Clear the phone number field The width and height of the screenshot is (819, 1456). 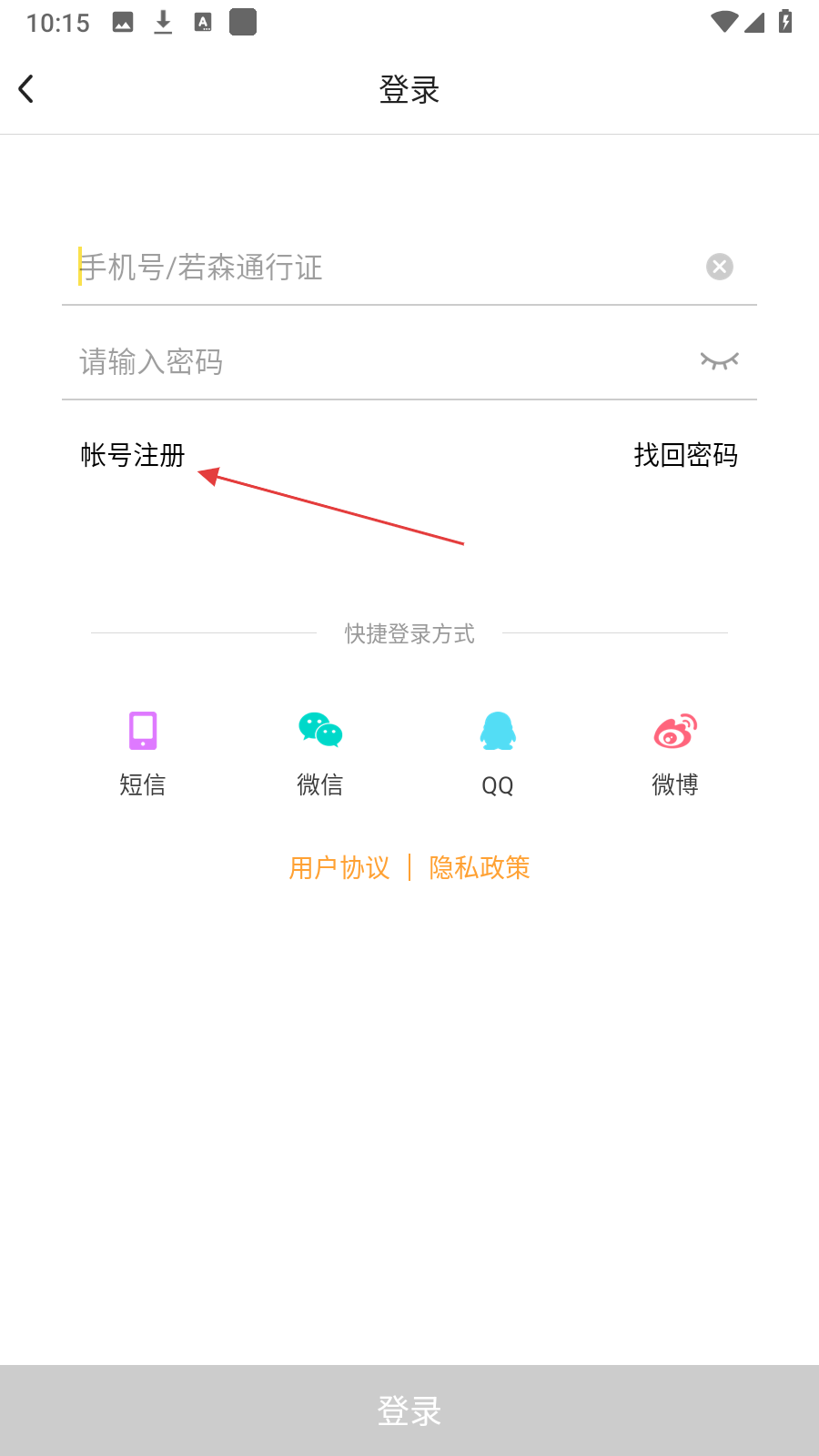point(719,267)
